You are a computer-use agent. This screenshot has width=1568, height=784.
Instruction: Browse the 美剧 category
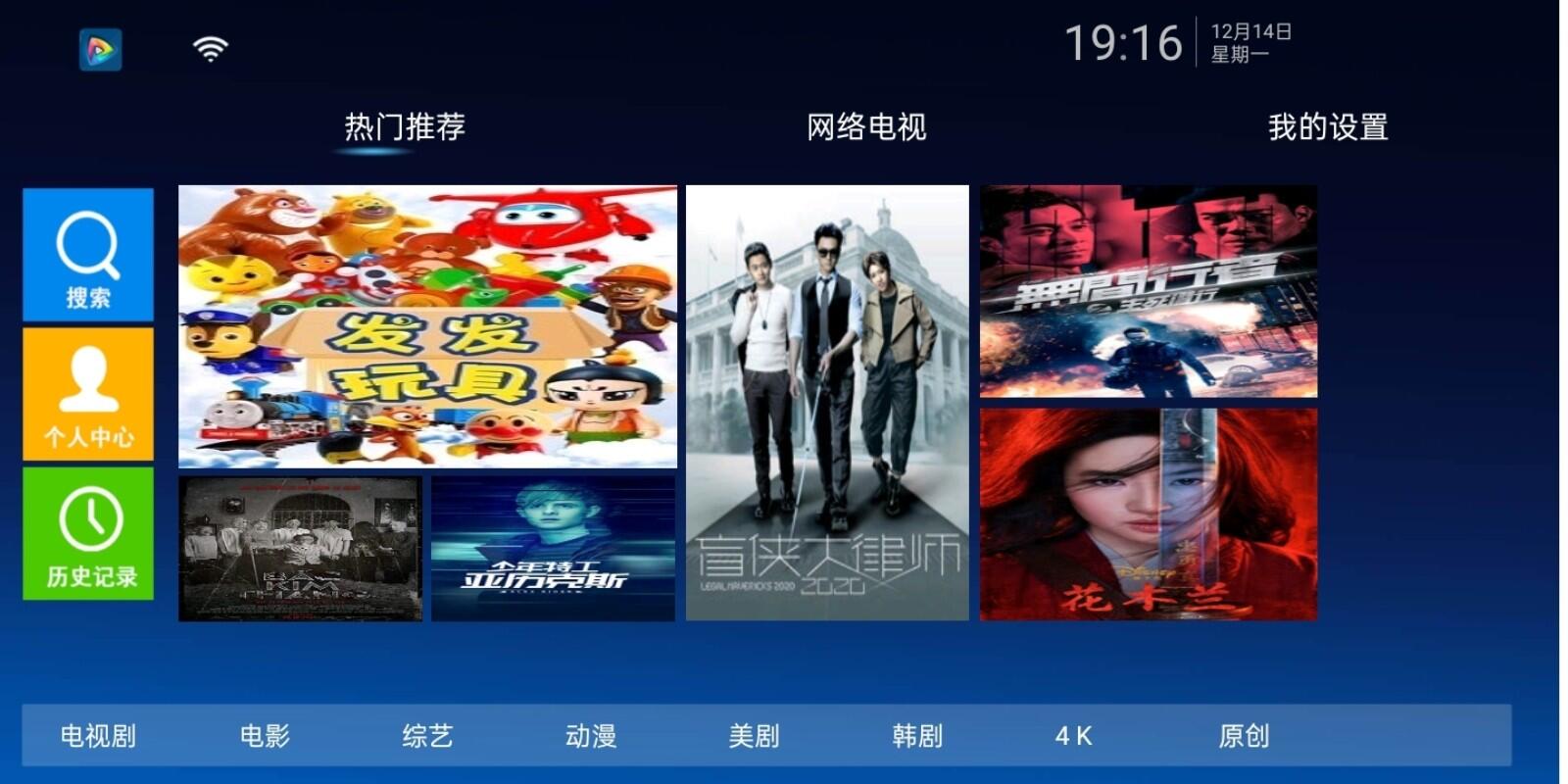click(x=754, y=736)
